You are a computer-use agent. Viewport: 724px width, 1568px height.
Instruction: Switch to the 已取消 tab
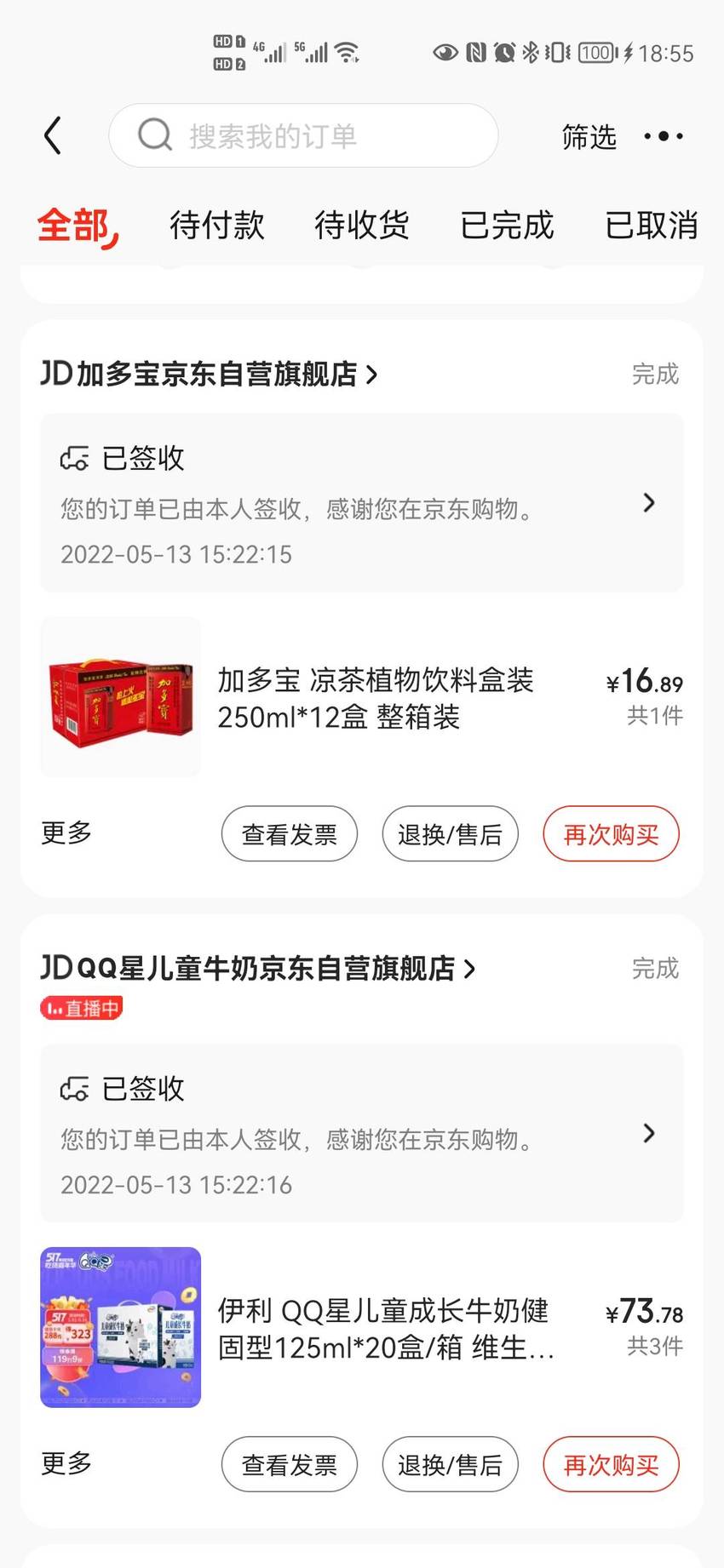(x=652, y=226)
